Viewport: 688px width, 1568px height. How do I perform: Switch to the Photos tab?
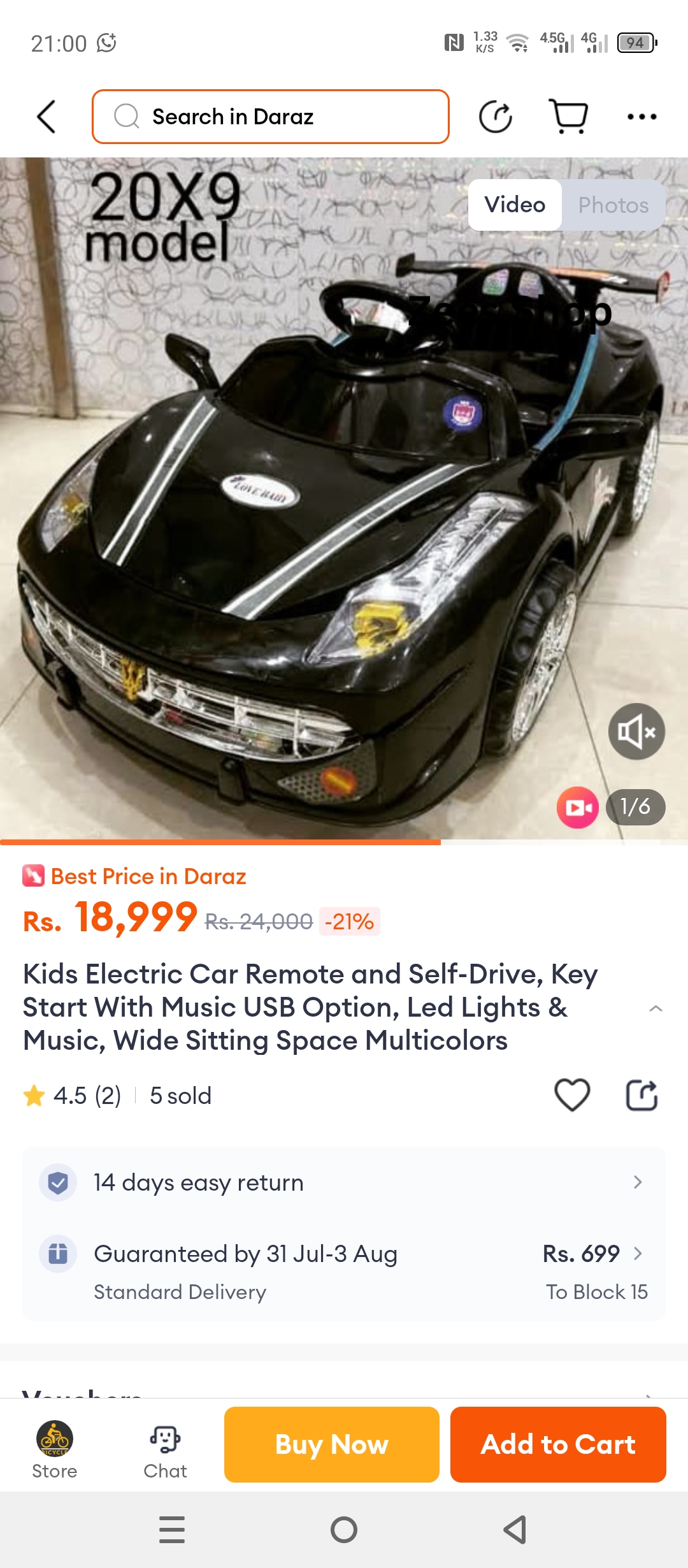(613, 205)
